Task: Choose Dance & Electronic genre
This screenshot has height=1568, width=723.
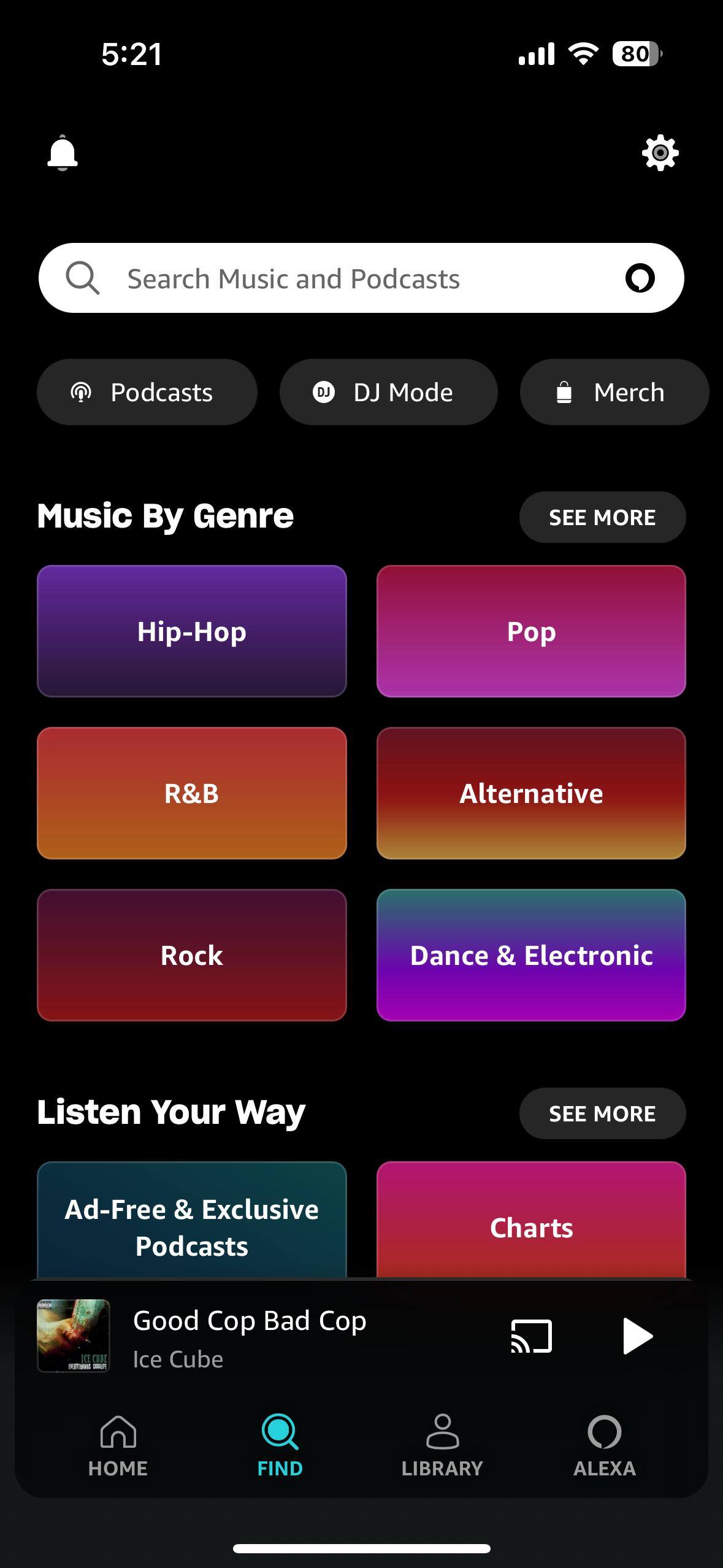Action: (x=531, y=955)
